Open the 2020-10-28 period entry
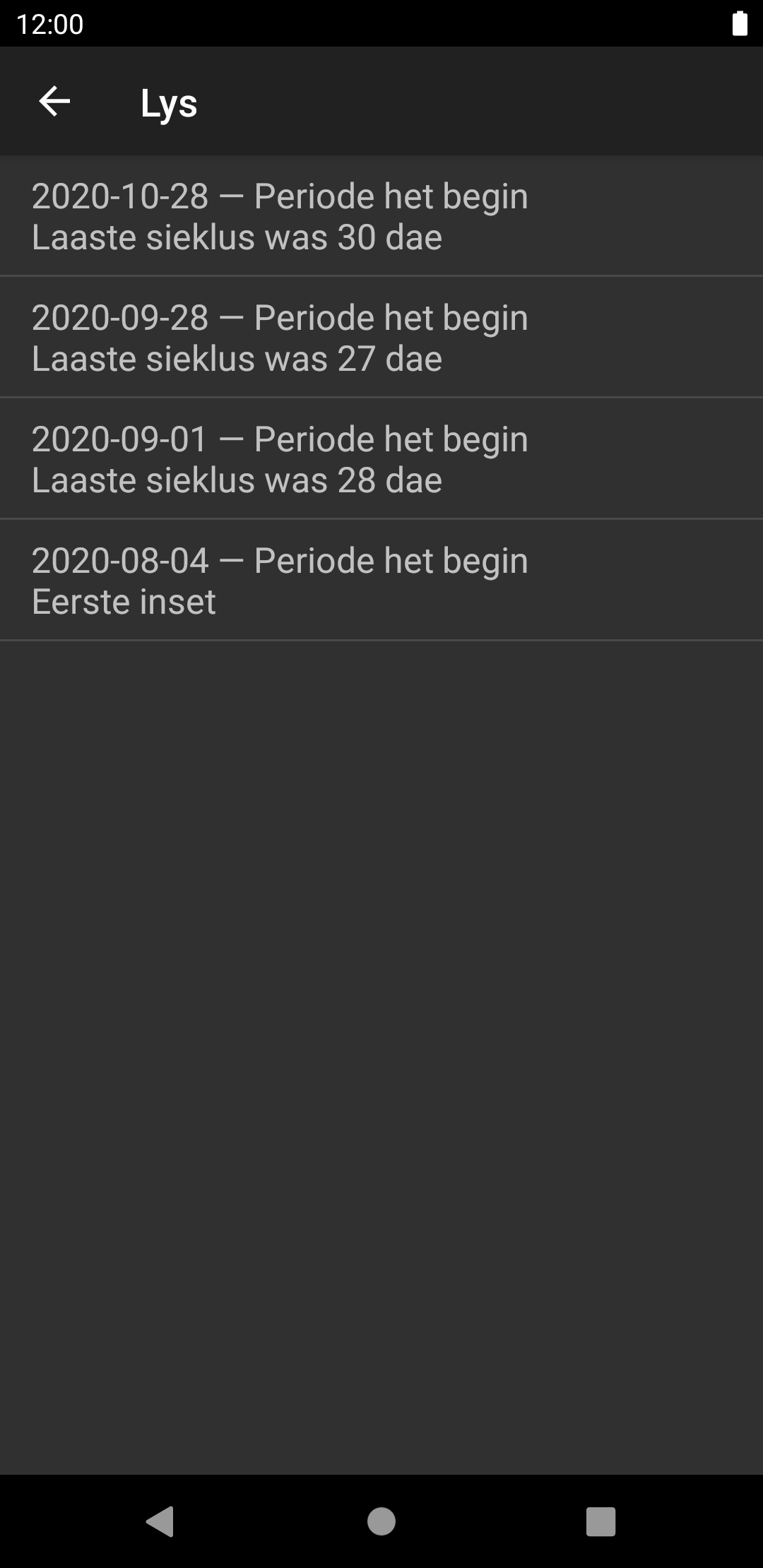Image resolution: width=763 pixels, height=1568 pixels. [x=381, y=216]
